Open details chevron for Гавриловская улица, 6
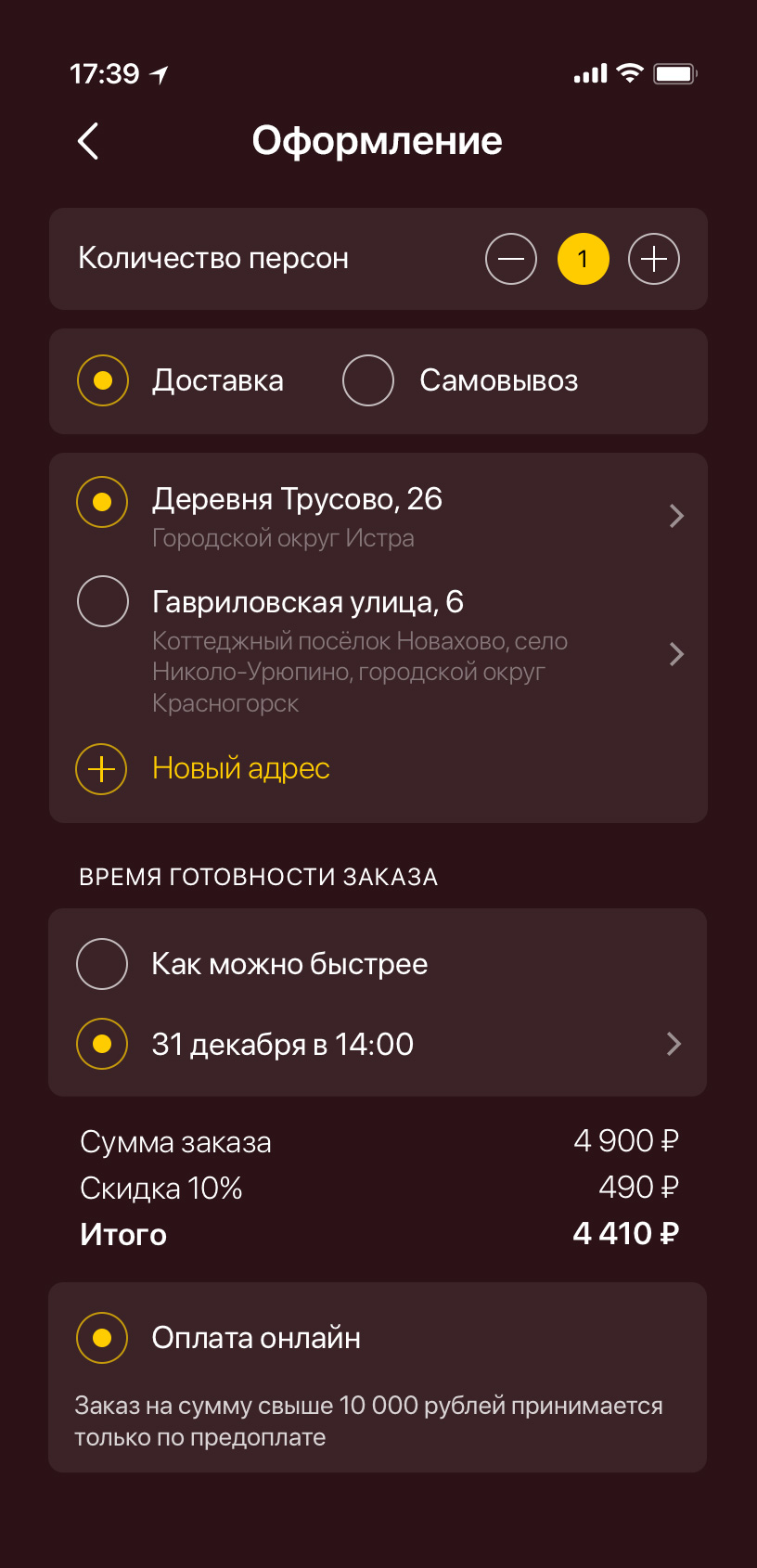Viewport: 757px width, 1568px height. 676,654
